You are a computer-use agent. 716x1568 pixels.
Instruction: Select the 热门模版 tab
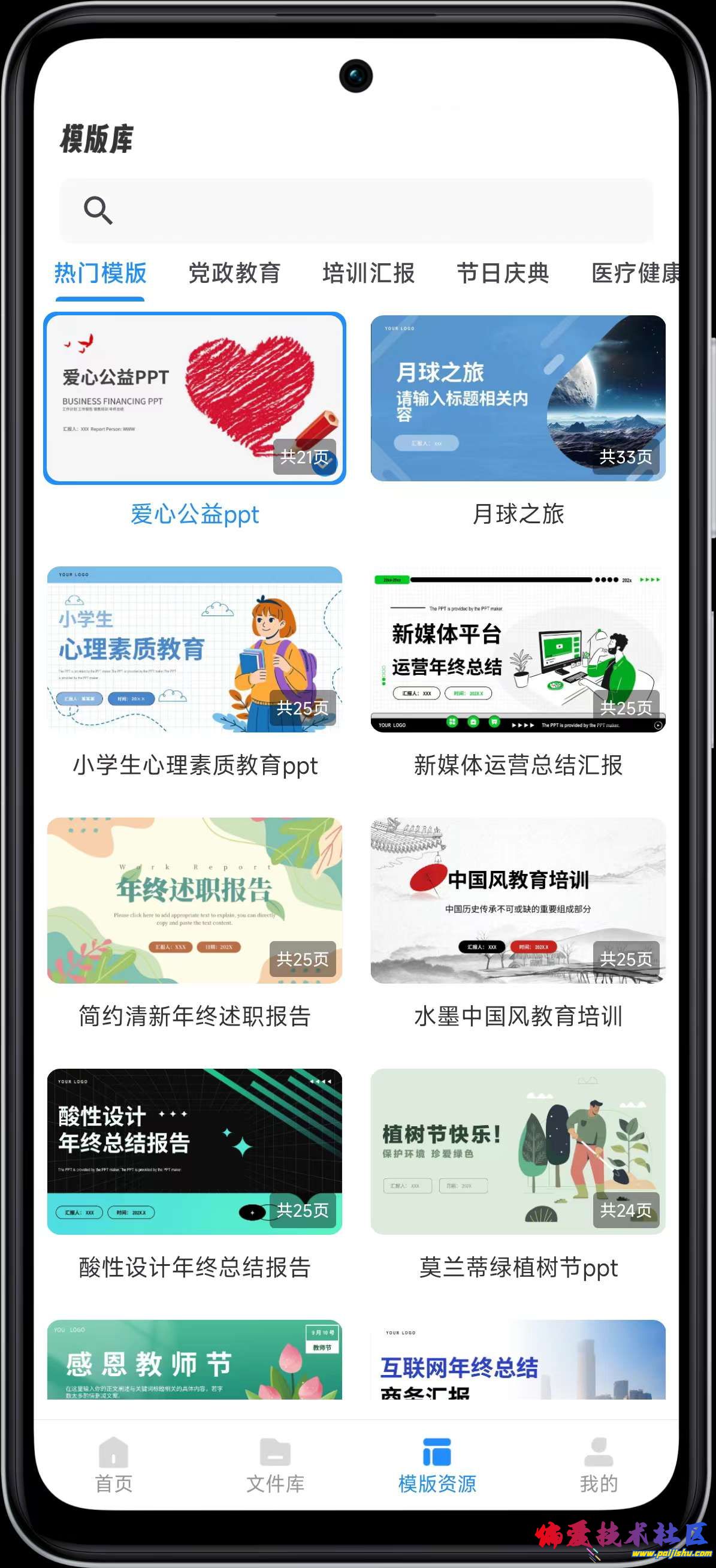(101, 273)
